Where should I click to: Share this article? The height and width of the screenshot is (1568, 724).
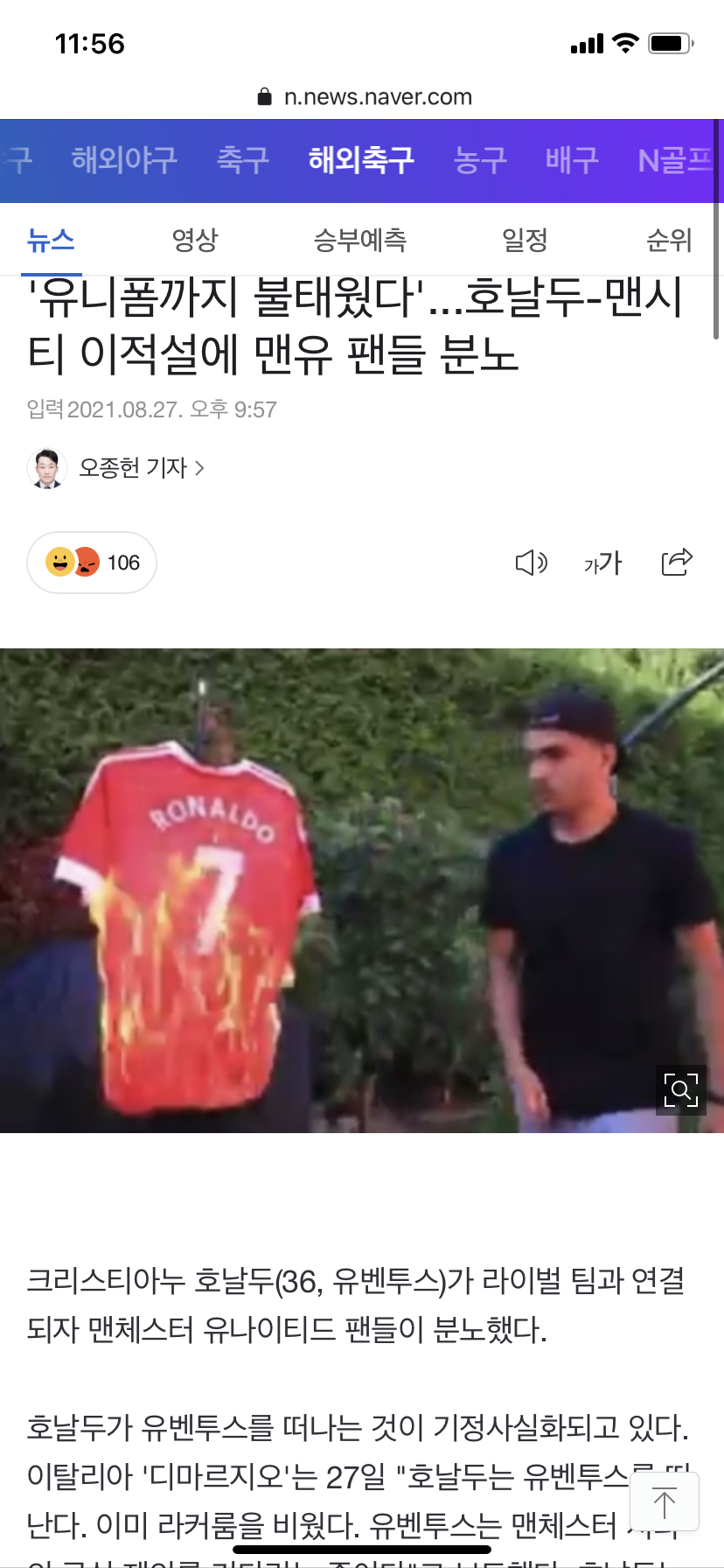pyautogui.click(x=677, y=562)
